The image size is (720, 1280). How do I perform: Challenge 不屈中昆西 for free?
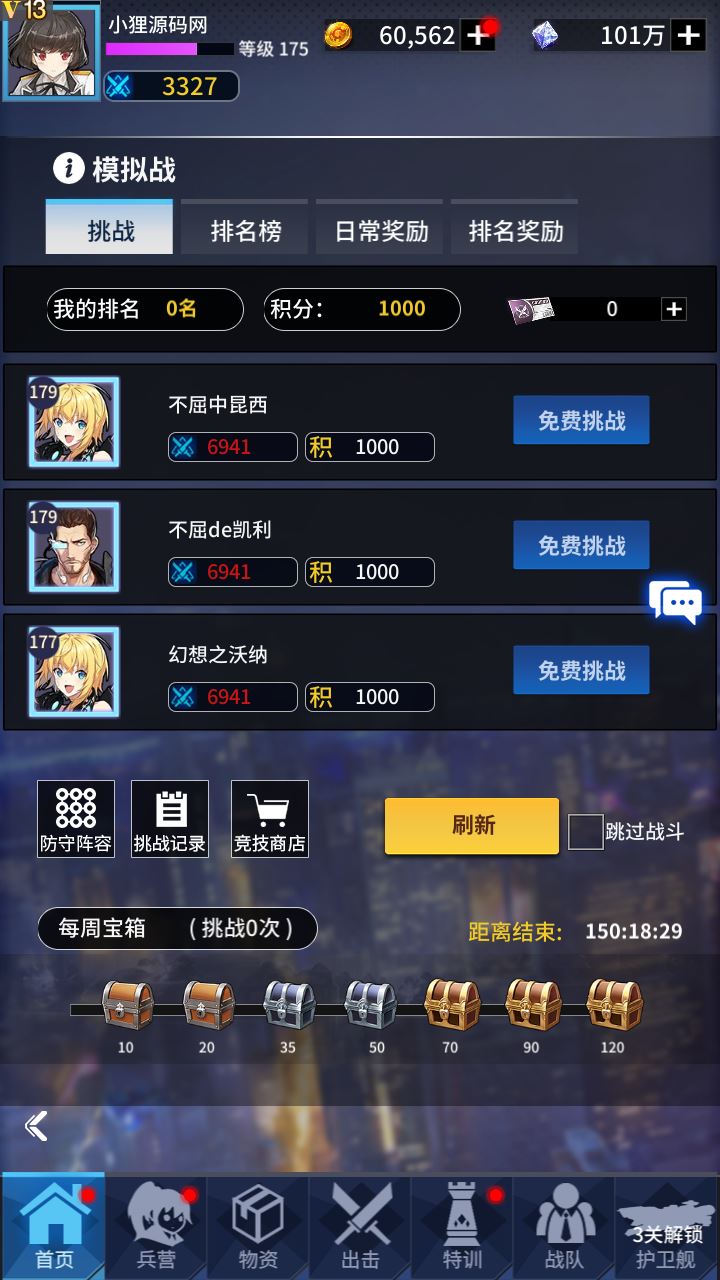(581, 420)
